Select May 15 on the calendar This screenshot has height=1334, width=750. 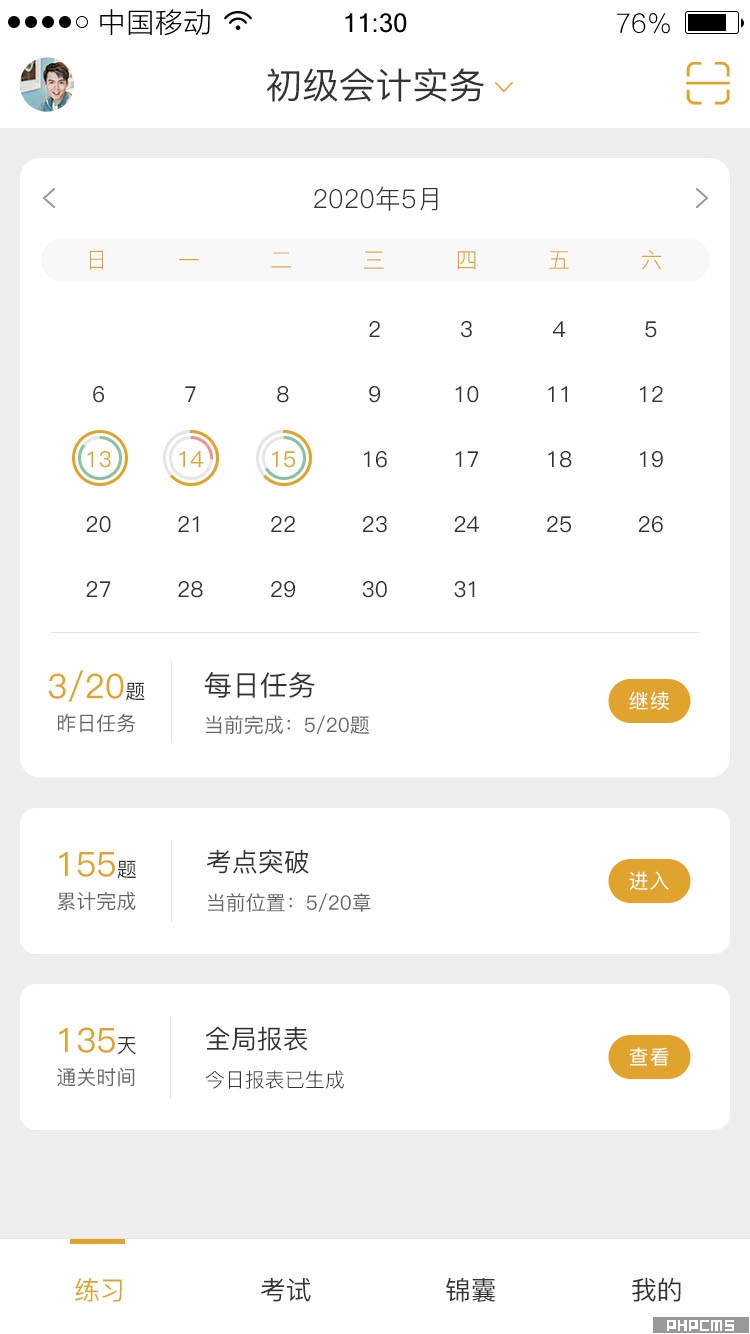click(283, 459)
